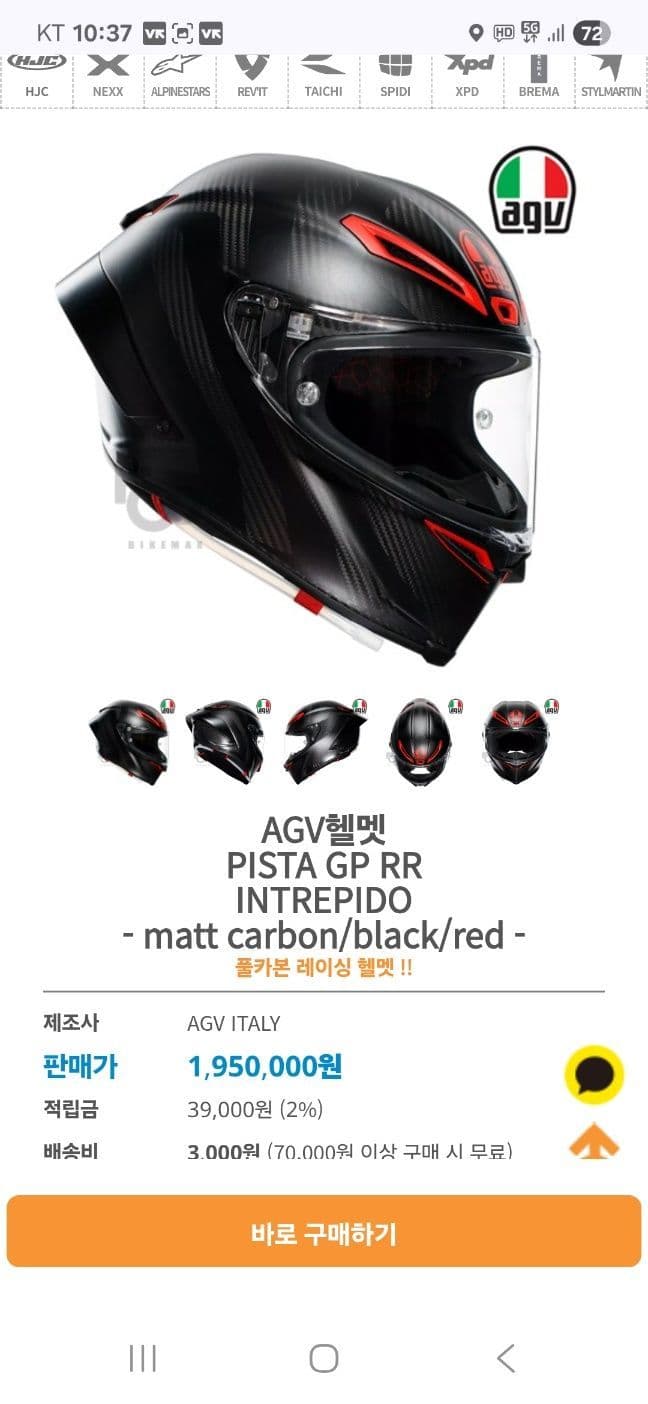The height and width of the screenshot is (1404, 648).
Task: Open the NEXX brand link
Action: pos(107,78)
